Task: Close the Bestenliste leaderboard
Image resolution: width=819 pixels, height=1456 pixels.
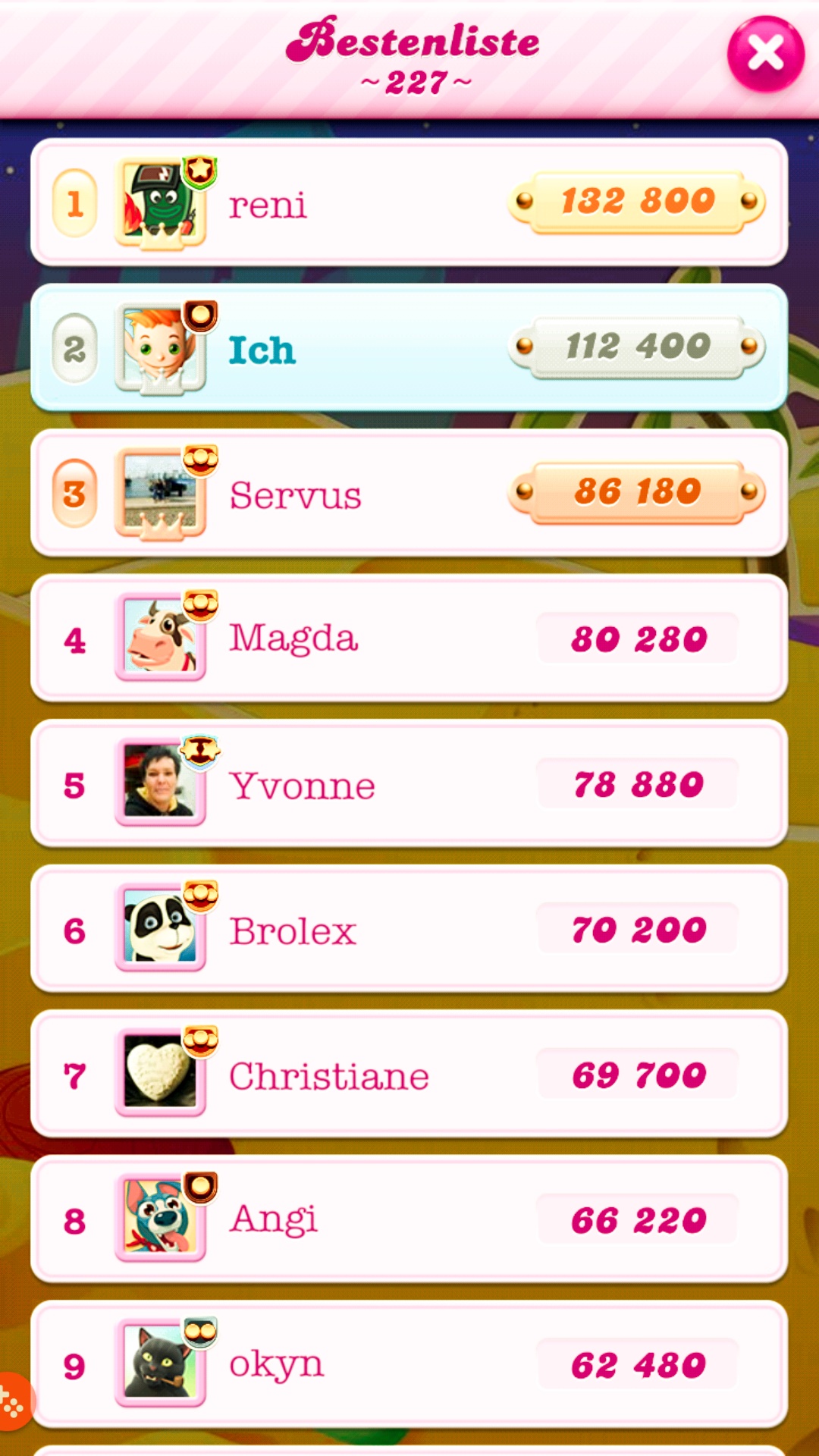Action: [765, 54]
